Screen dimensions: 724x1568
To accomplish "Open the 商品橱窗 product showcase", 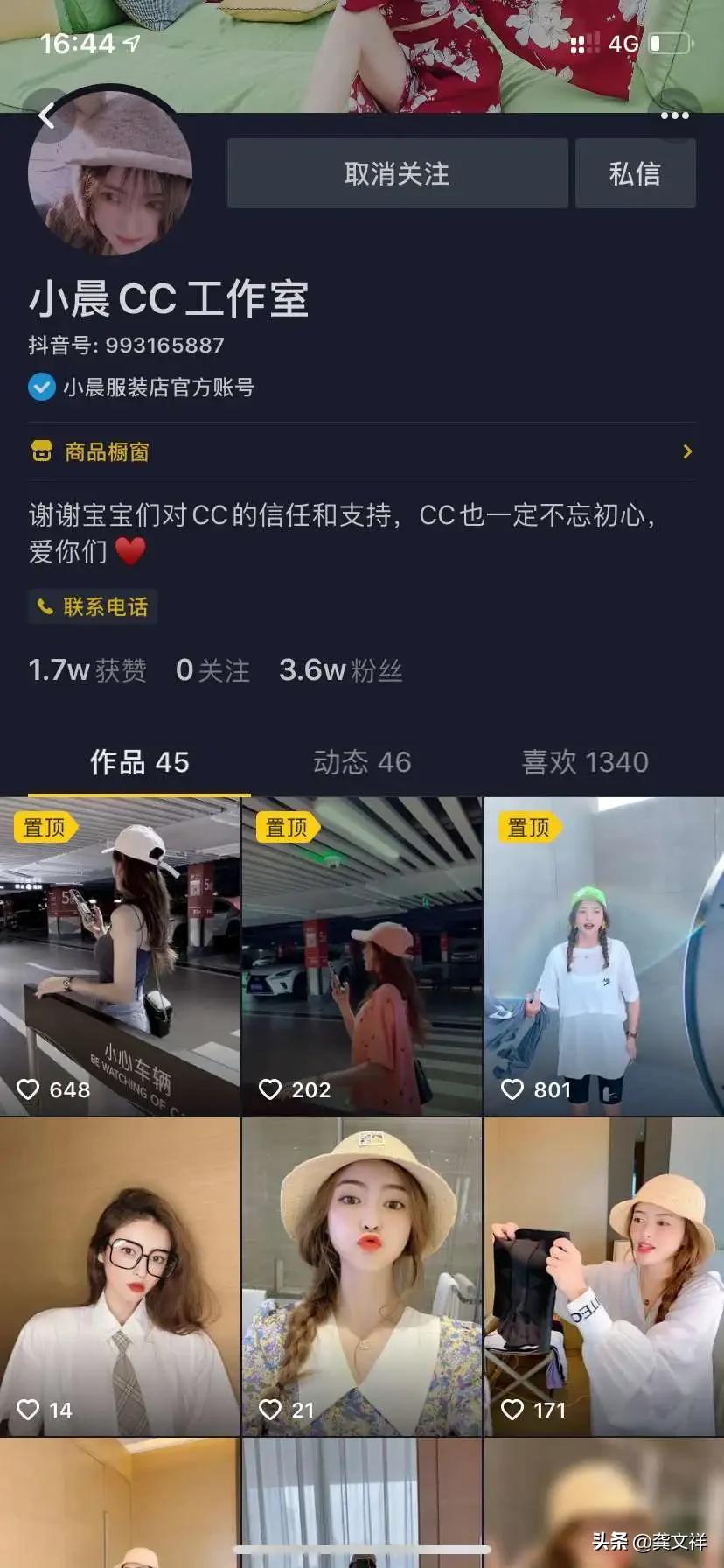I will [103, 451].
